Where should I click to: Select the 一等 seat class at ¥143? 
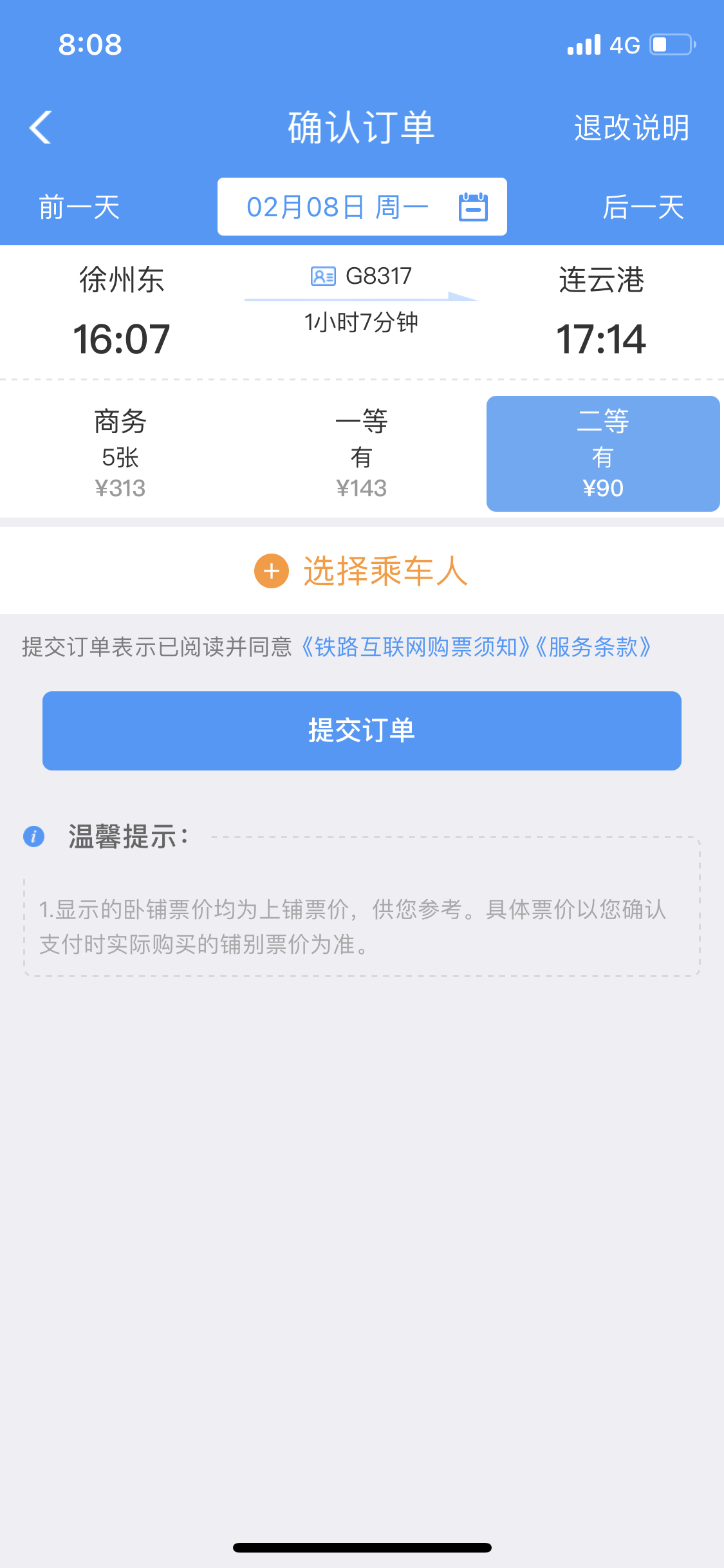(361, 454)
